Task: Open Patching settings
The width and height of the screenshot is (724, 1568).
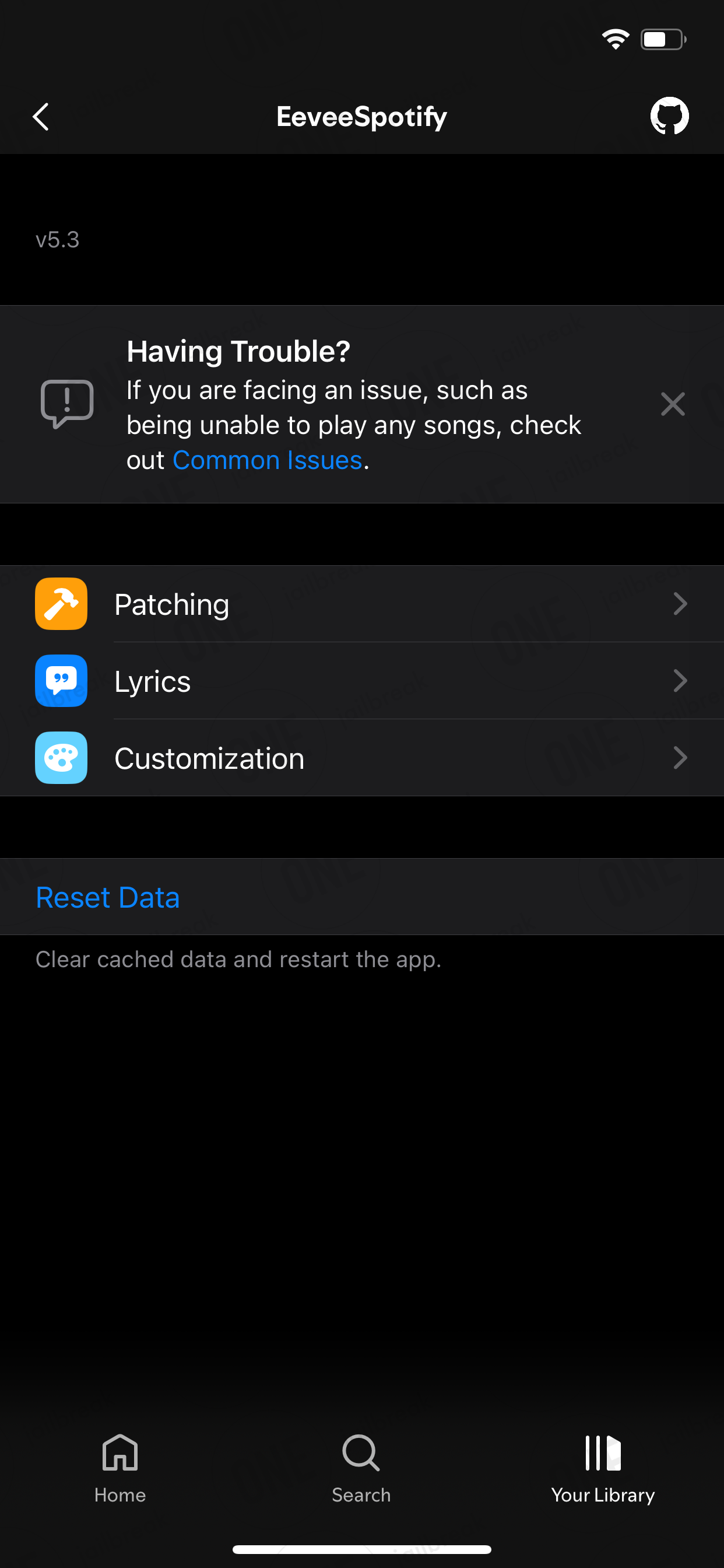Action: coord(362,604)
